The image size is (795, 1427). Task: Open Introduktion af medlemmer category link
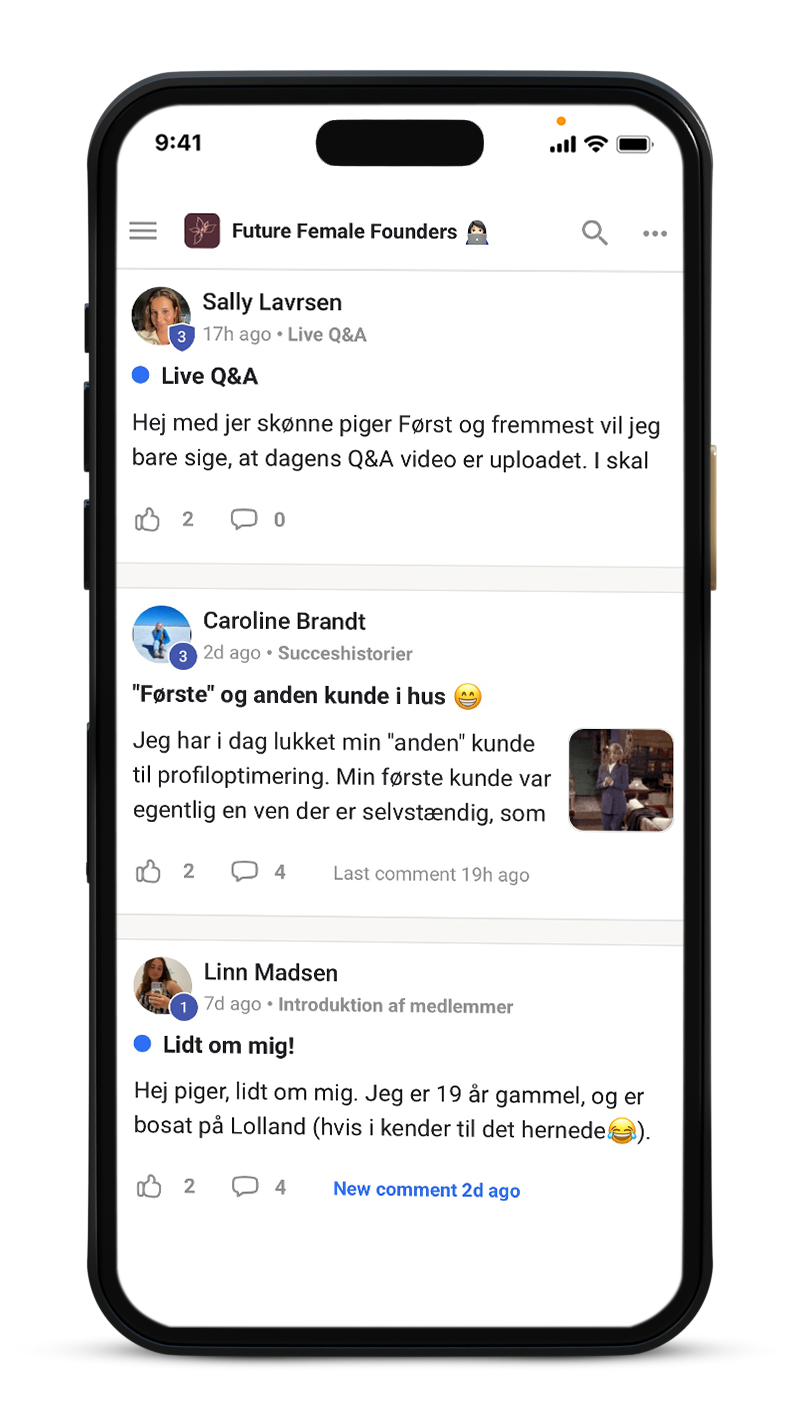(395, 1005)
